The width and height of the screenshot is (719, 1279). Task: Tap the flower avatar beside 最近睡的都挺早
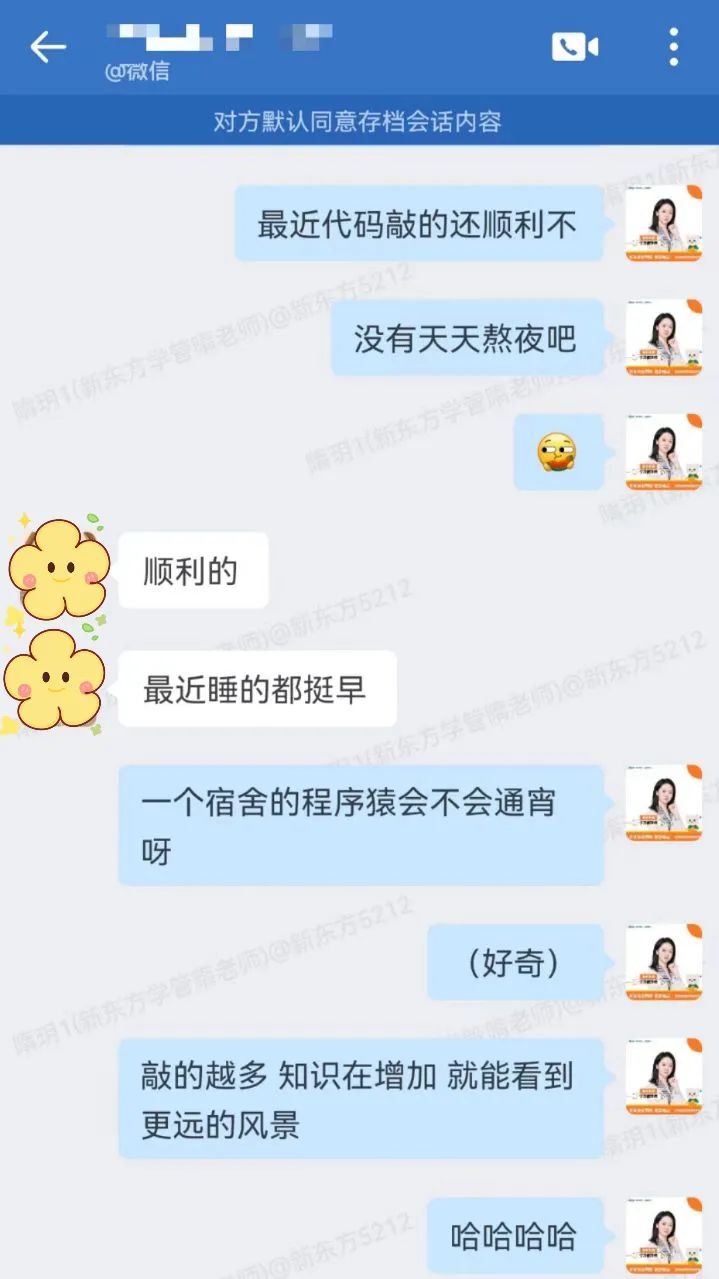pyautogui.click(x=55, y=680)
